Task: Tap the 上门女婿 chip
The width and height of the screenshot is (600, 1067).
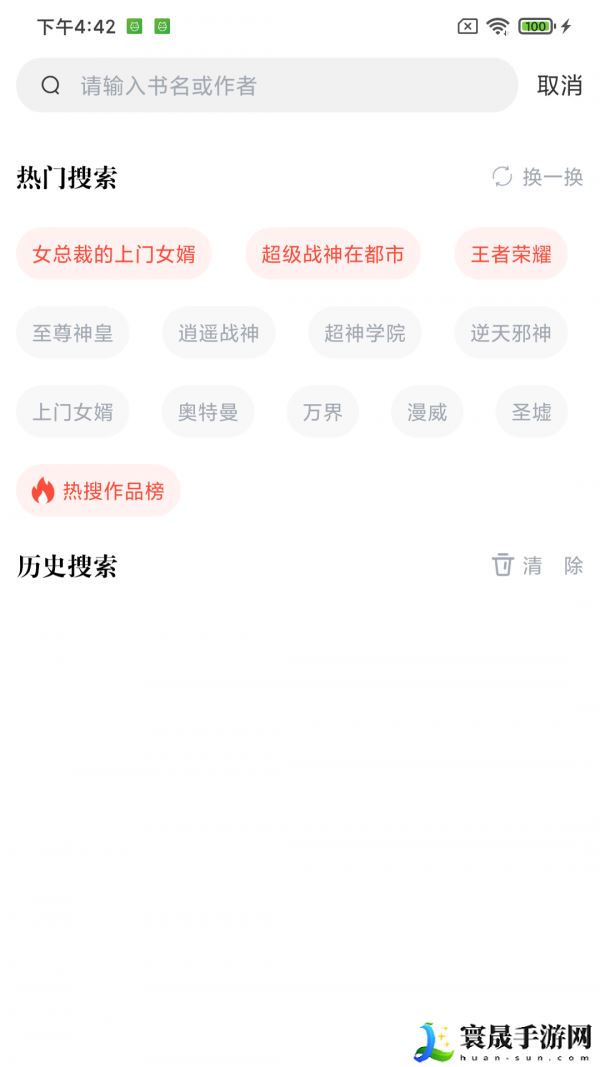Action: 73,412
